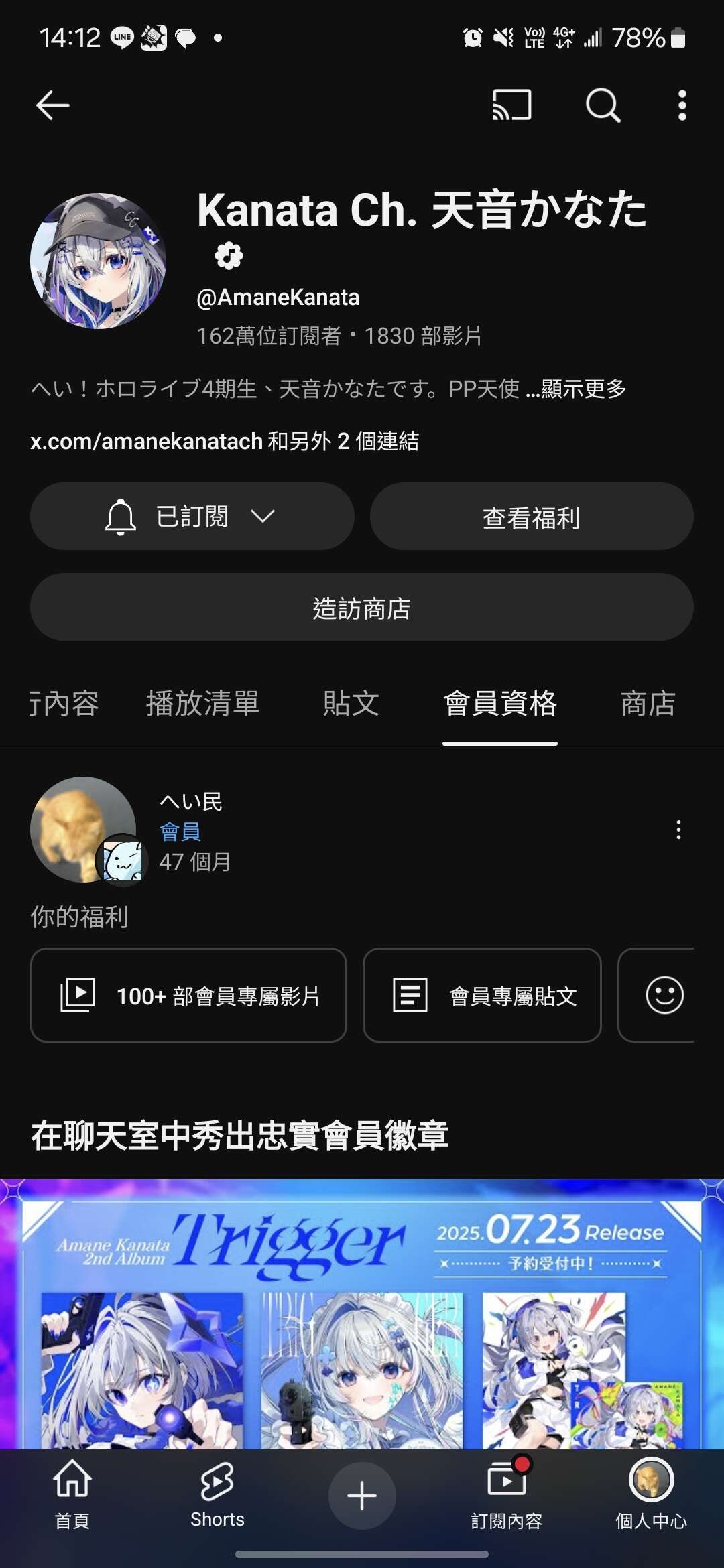Open the top overflow menu
Screen dimensions: 724x1568
click(x=682, y=106)
